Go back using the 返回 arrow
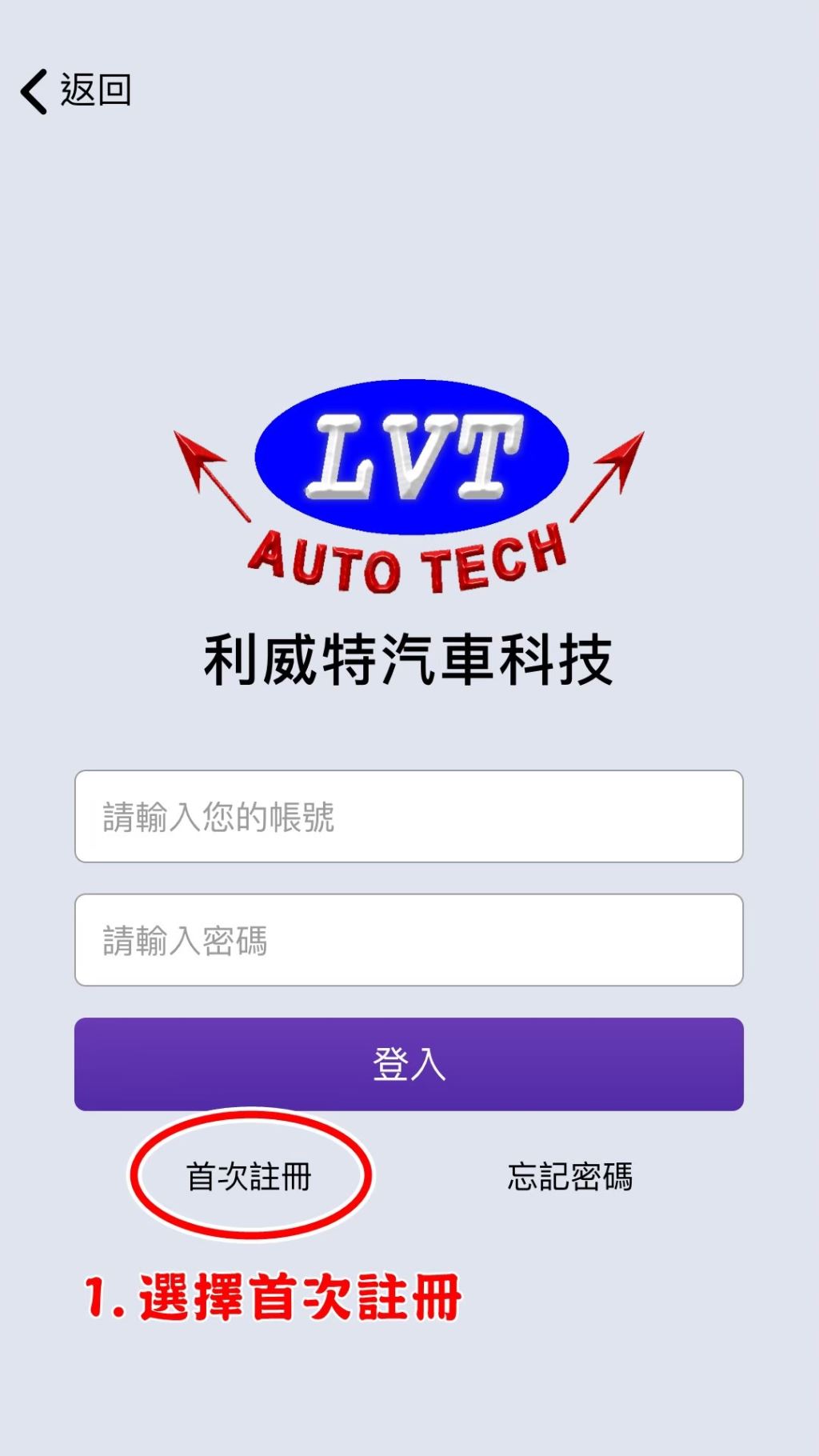 74,90
